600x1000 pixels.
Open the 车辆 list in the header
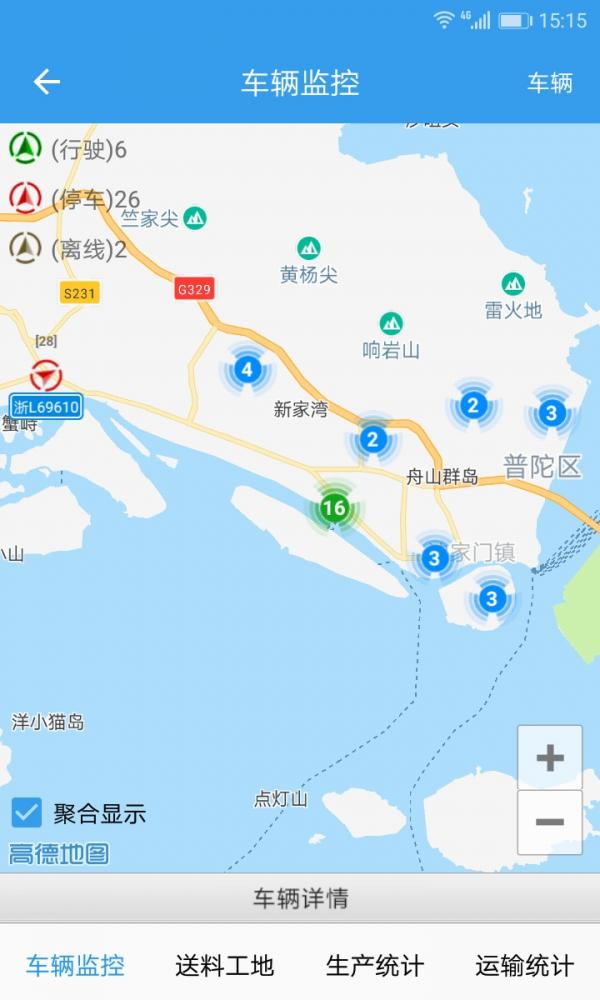coord(550,83)
